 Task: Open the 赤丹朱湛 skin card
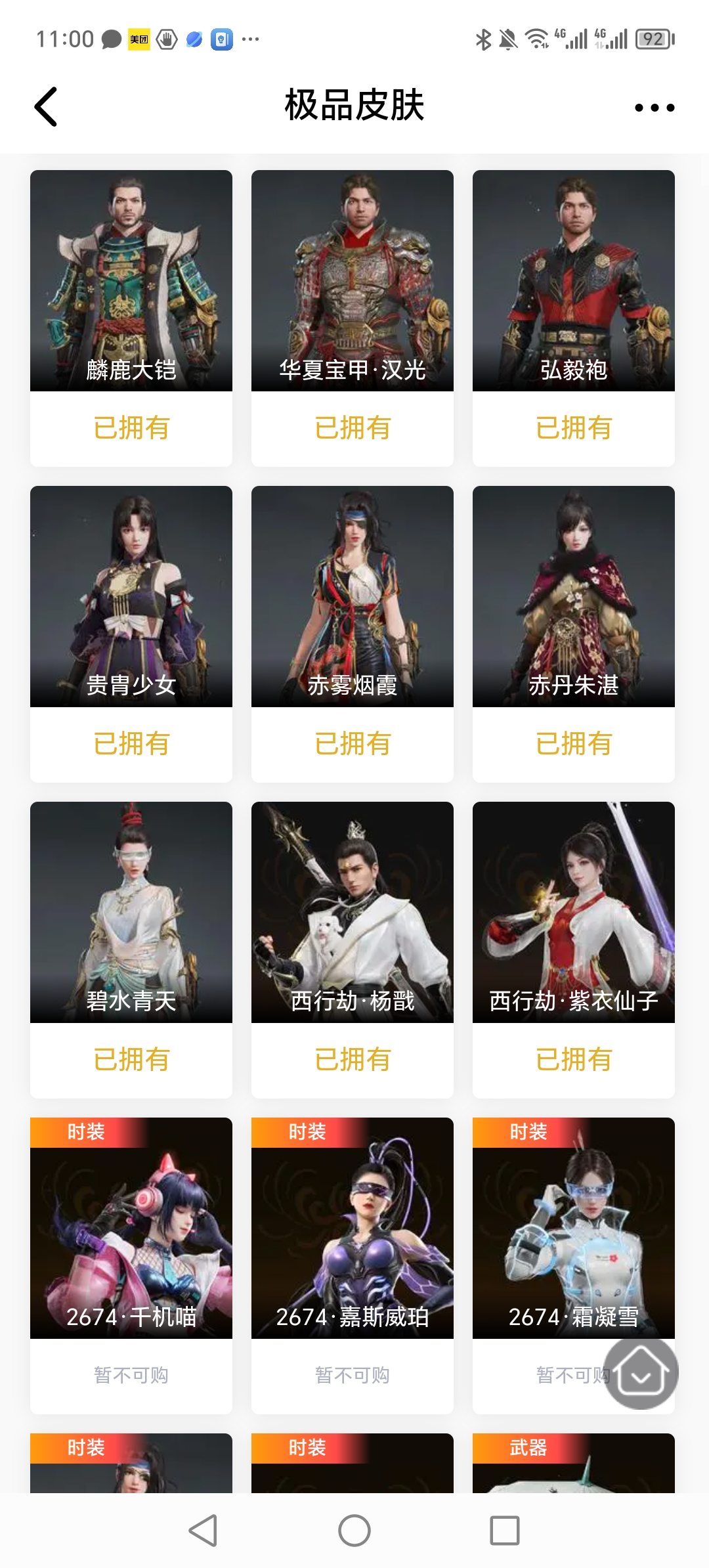click(574, 634)
